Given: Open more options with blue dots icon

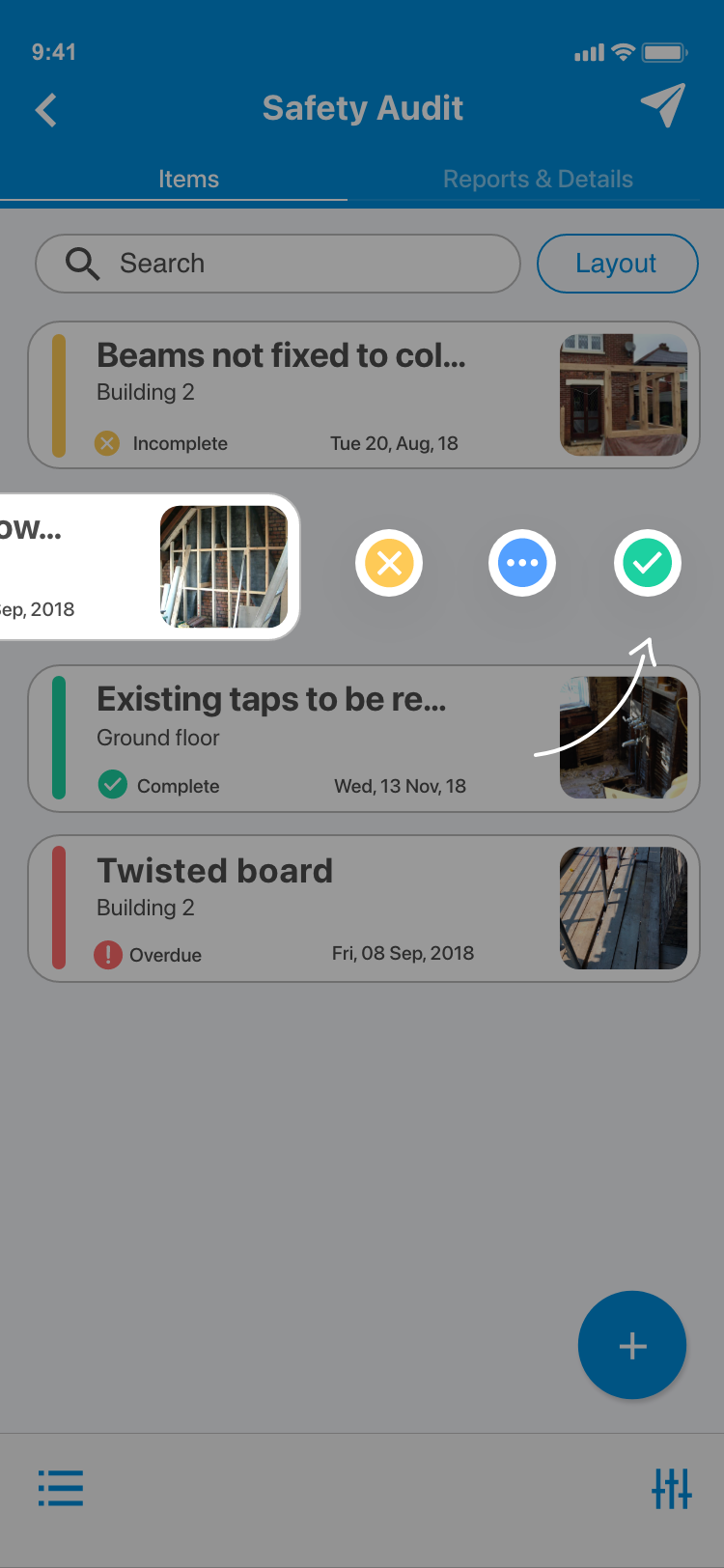Looking at the screenshot, I should (x=522, y=563).
